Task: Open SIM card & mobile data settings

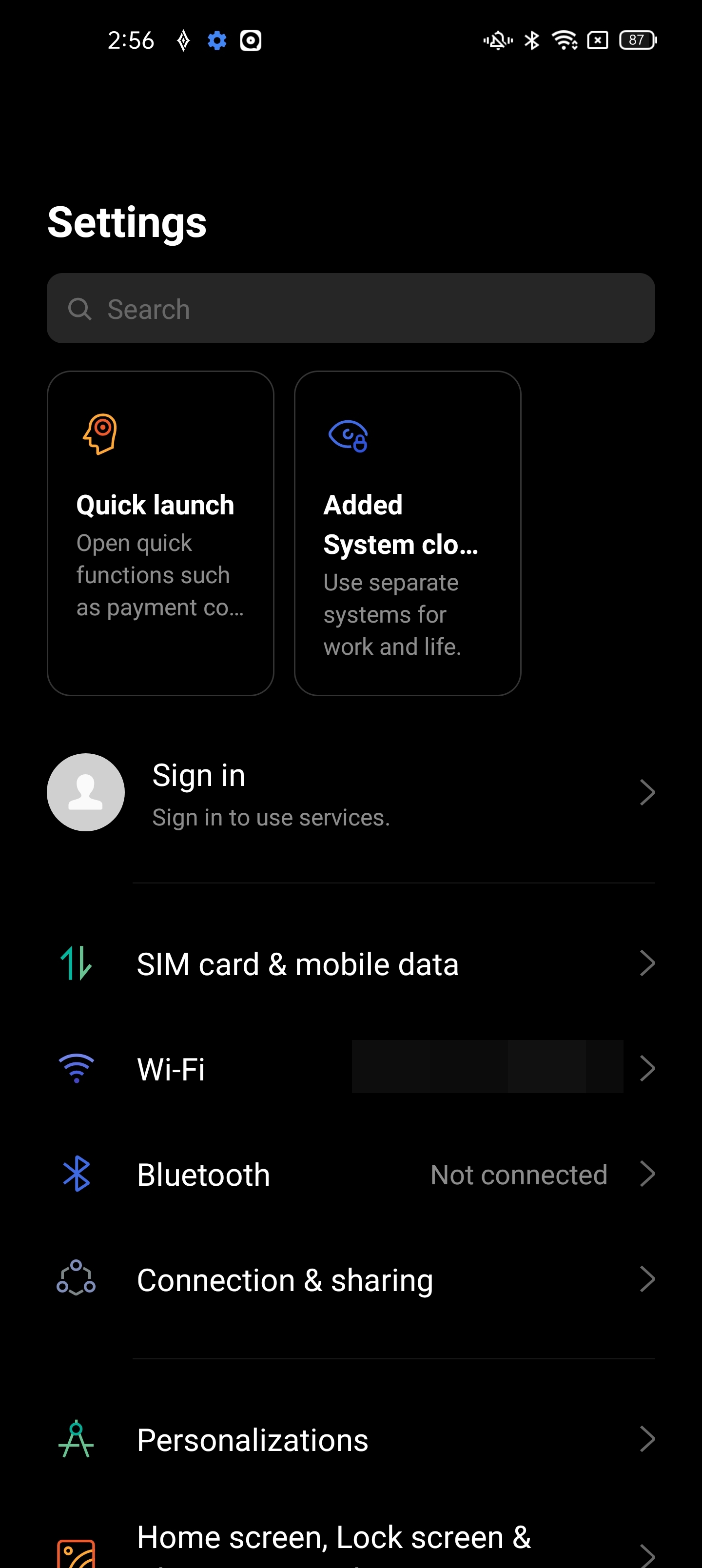Action: click(351, 963)
